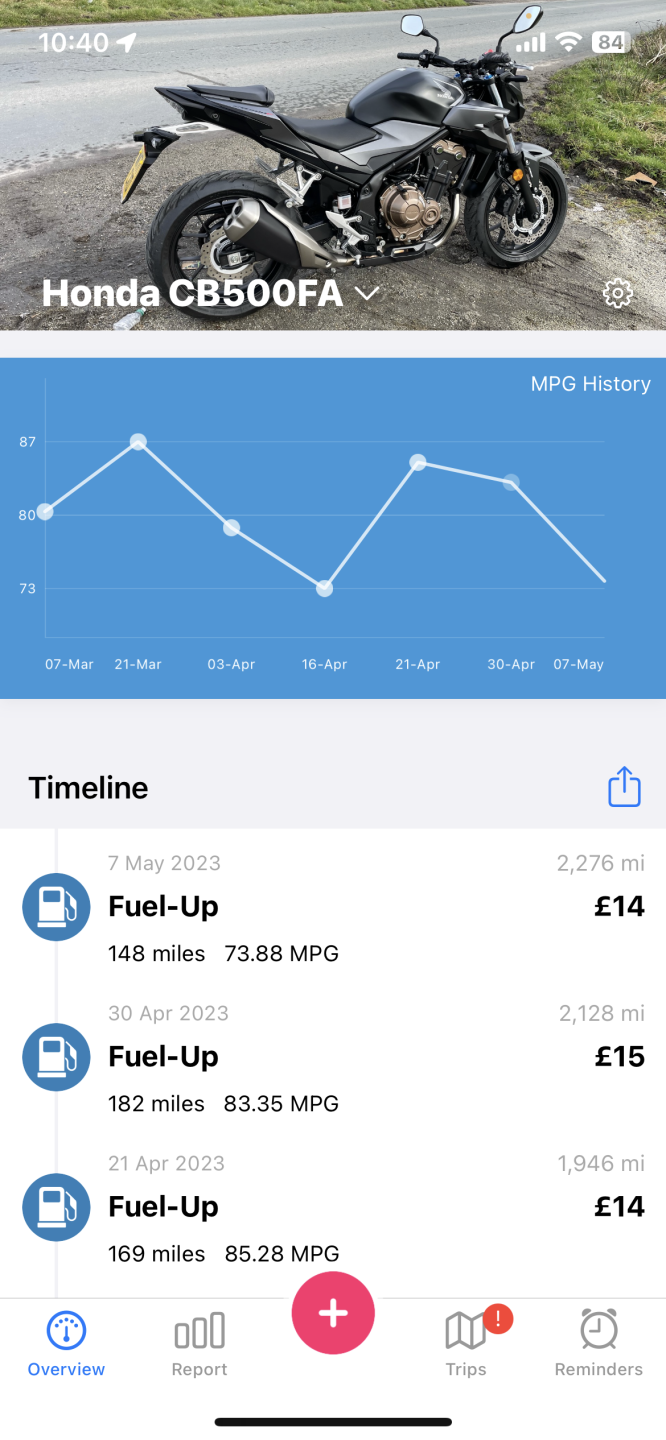Image resolution: width=666 pixels, height=1440 pixels.
Task: Open the MPG History chart
Action: 333,528
